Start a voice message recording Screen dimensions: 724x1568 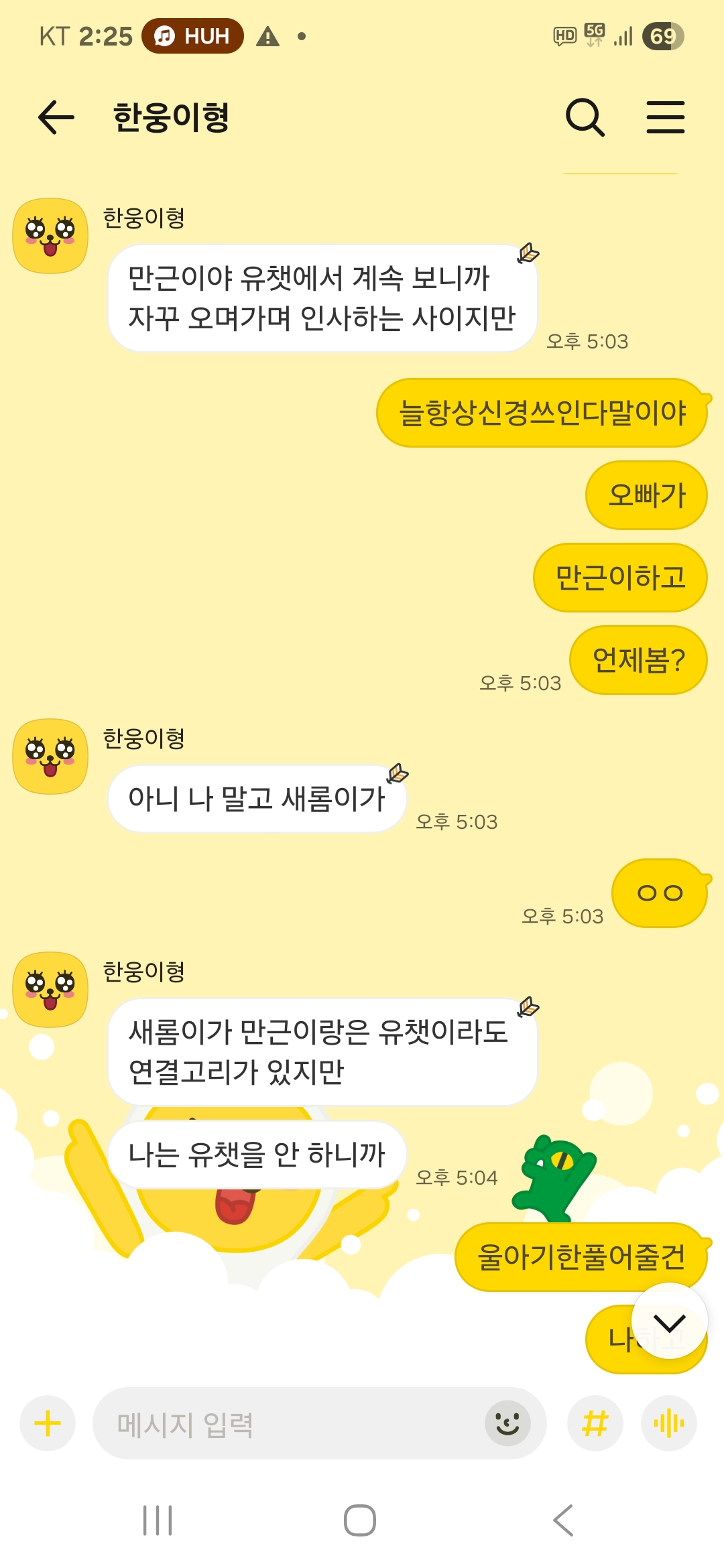(669, 1423)
